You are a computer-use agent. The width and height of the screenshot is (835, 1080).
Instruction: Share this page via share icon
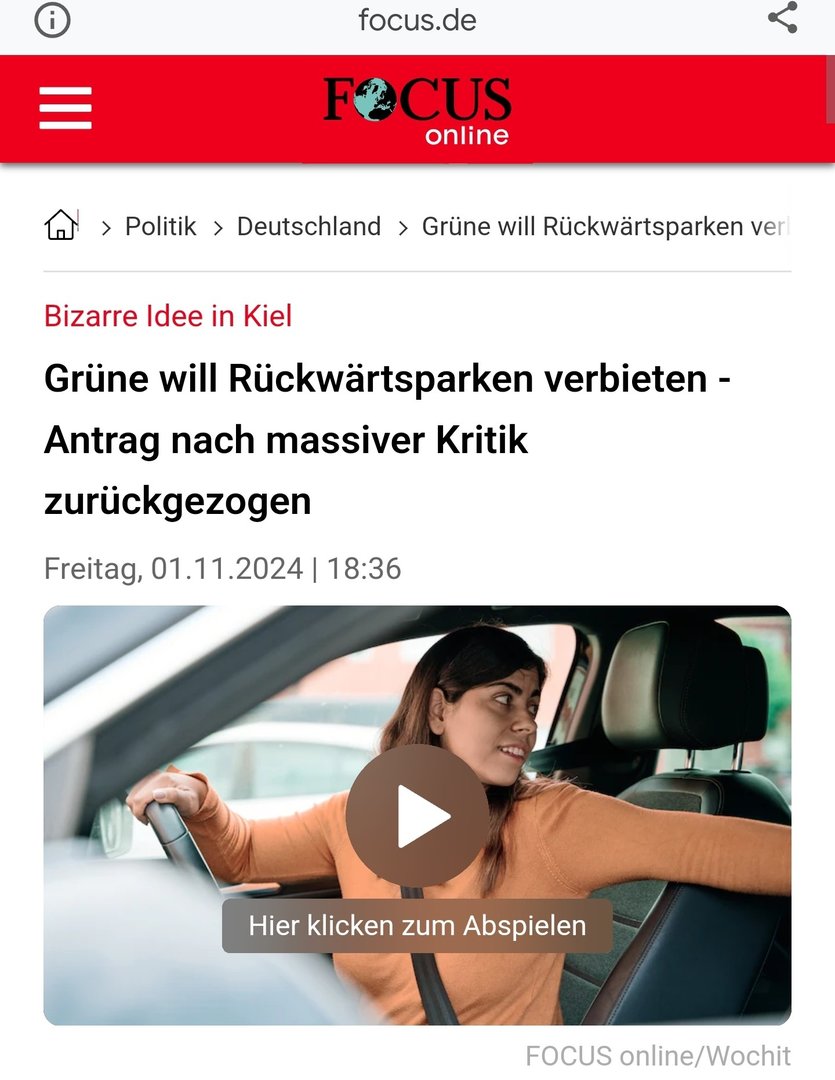coord(782,19)
